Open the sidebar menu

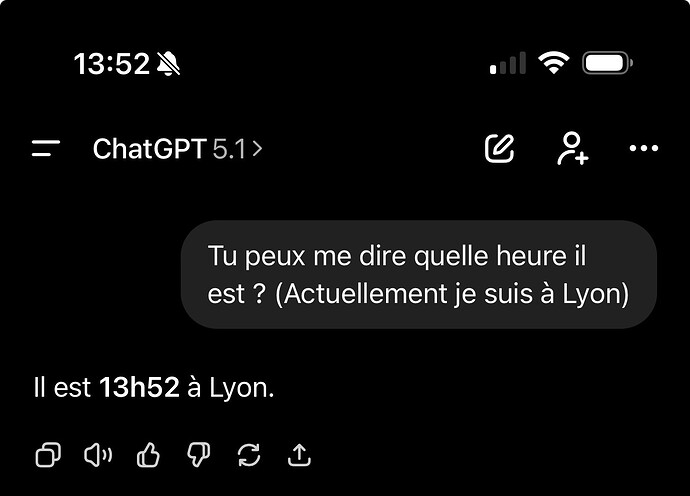[46, 150]
